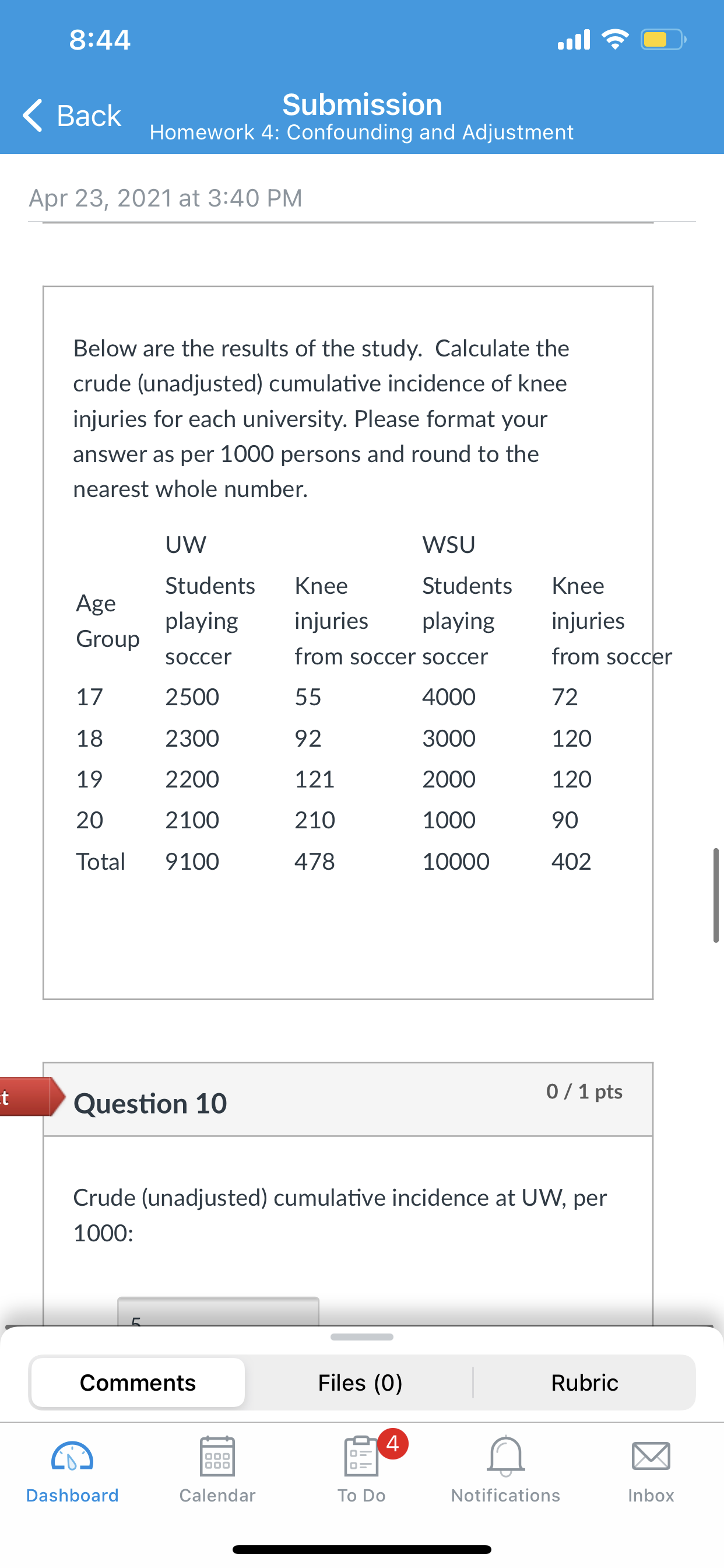This screenshot has height=1568, width=724.
Task: Tap the submission timestamp Apr 23, 2021
Action: (166, 198)
